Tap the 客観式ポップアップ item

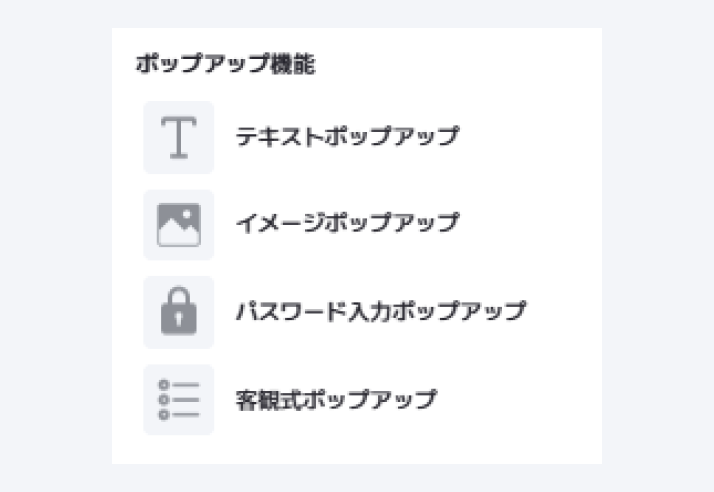pos(335,399)
